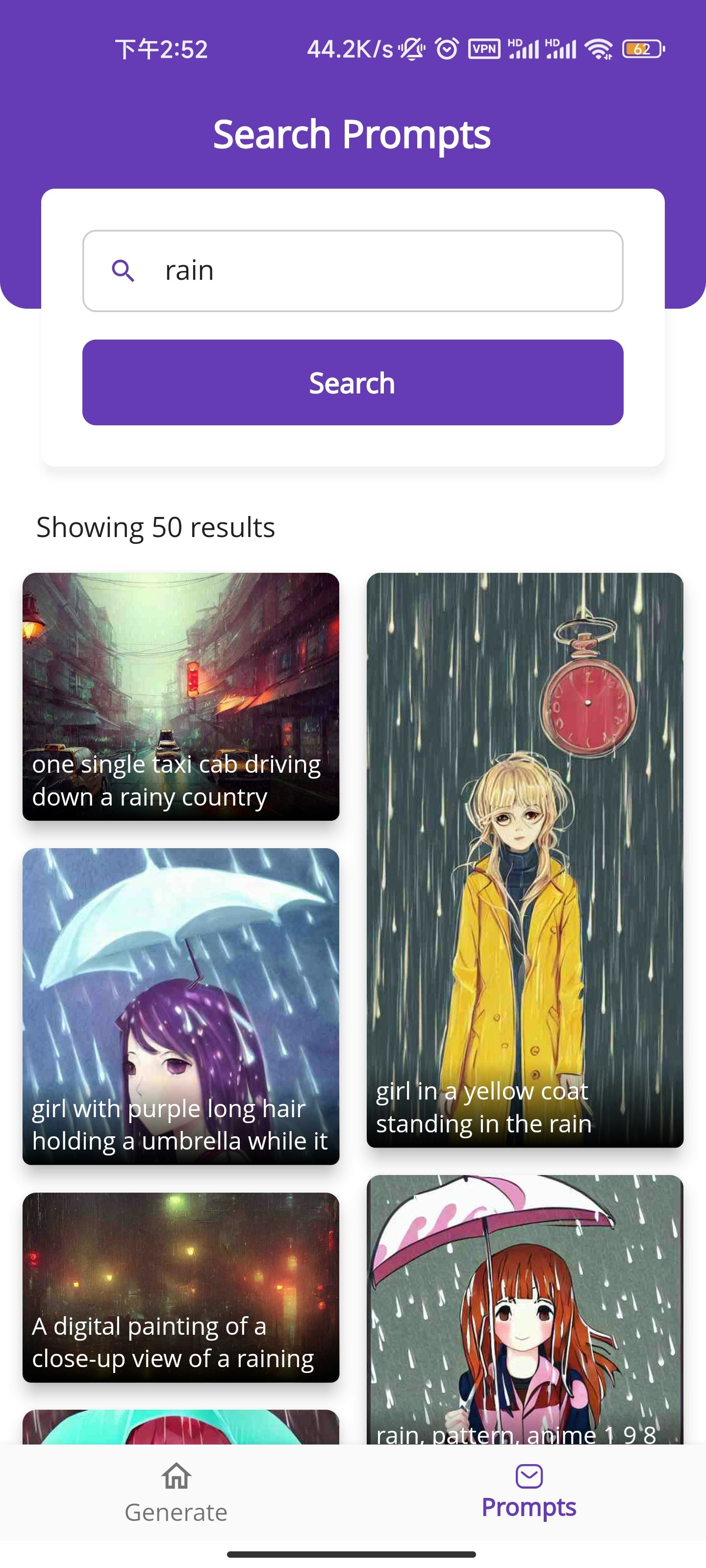Open the girl with purple long hair result
The image size is (706, 1568).
(181, 1005)
